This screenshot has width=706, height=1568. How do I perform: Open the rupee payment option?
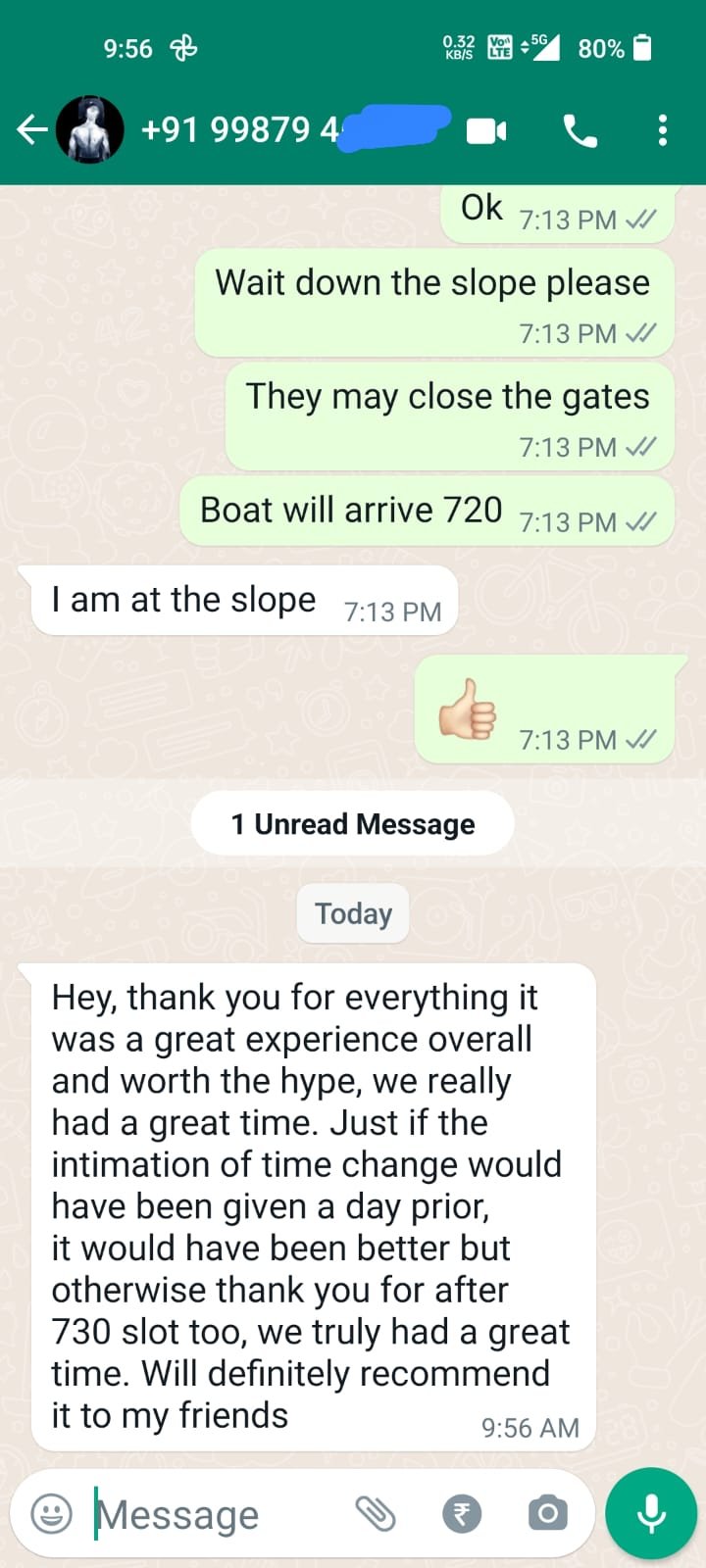tap(462, 1514)
